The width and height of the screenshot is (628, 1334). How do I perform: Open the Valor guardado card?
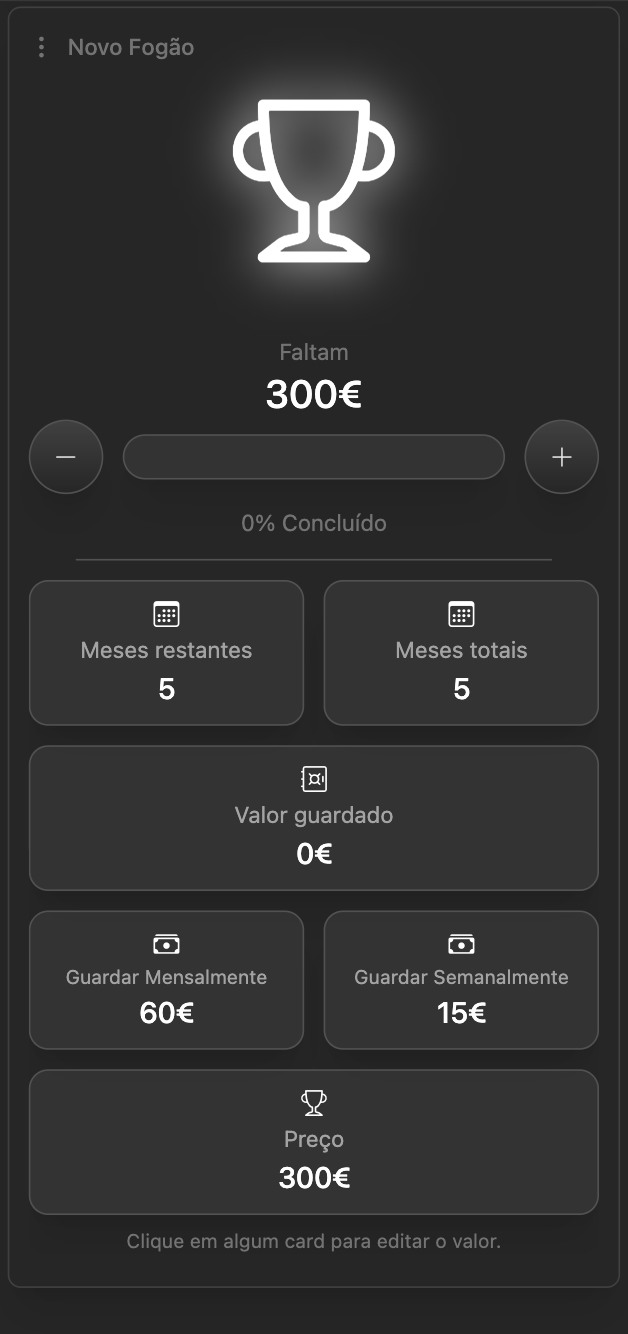tap(314, 818)
